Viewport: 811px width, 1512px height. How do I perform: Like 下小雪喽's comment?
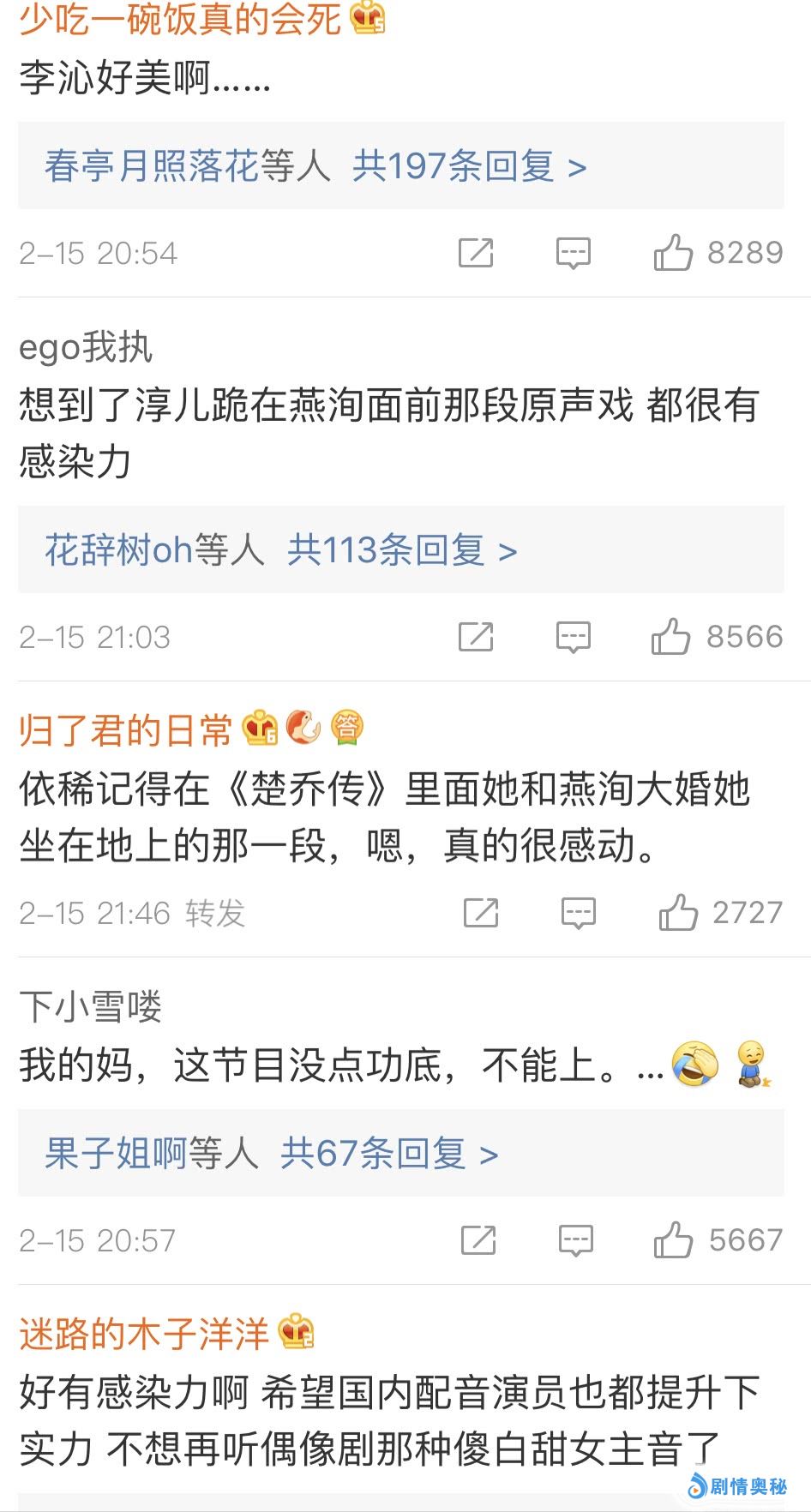coord(673,1240)
